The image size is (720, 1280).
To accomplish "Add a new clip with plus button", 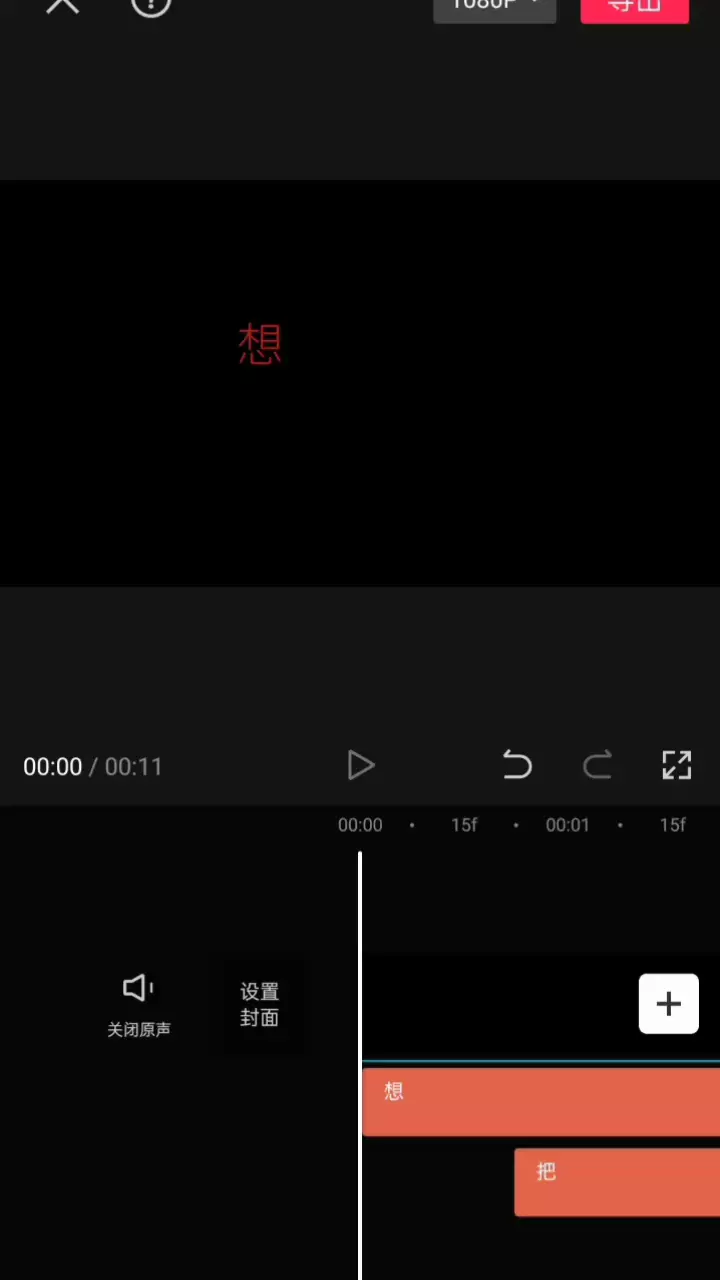I will (x=669, y=1004).
